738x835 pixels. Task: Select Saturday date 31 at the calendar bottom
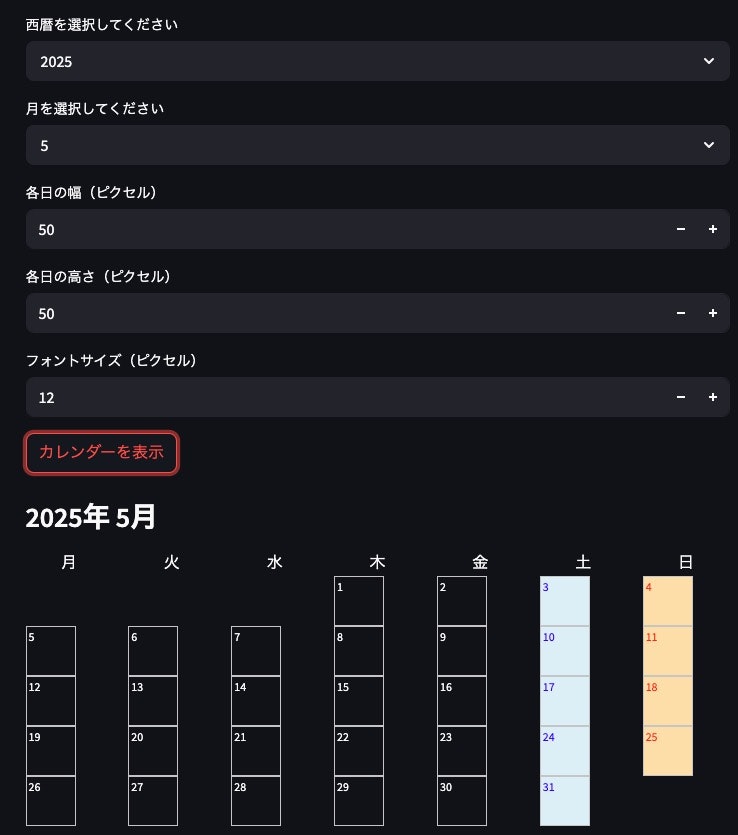(564, 800)
